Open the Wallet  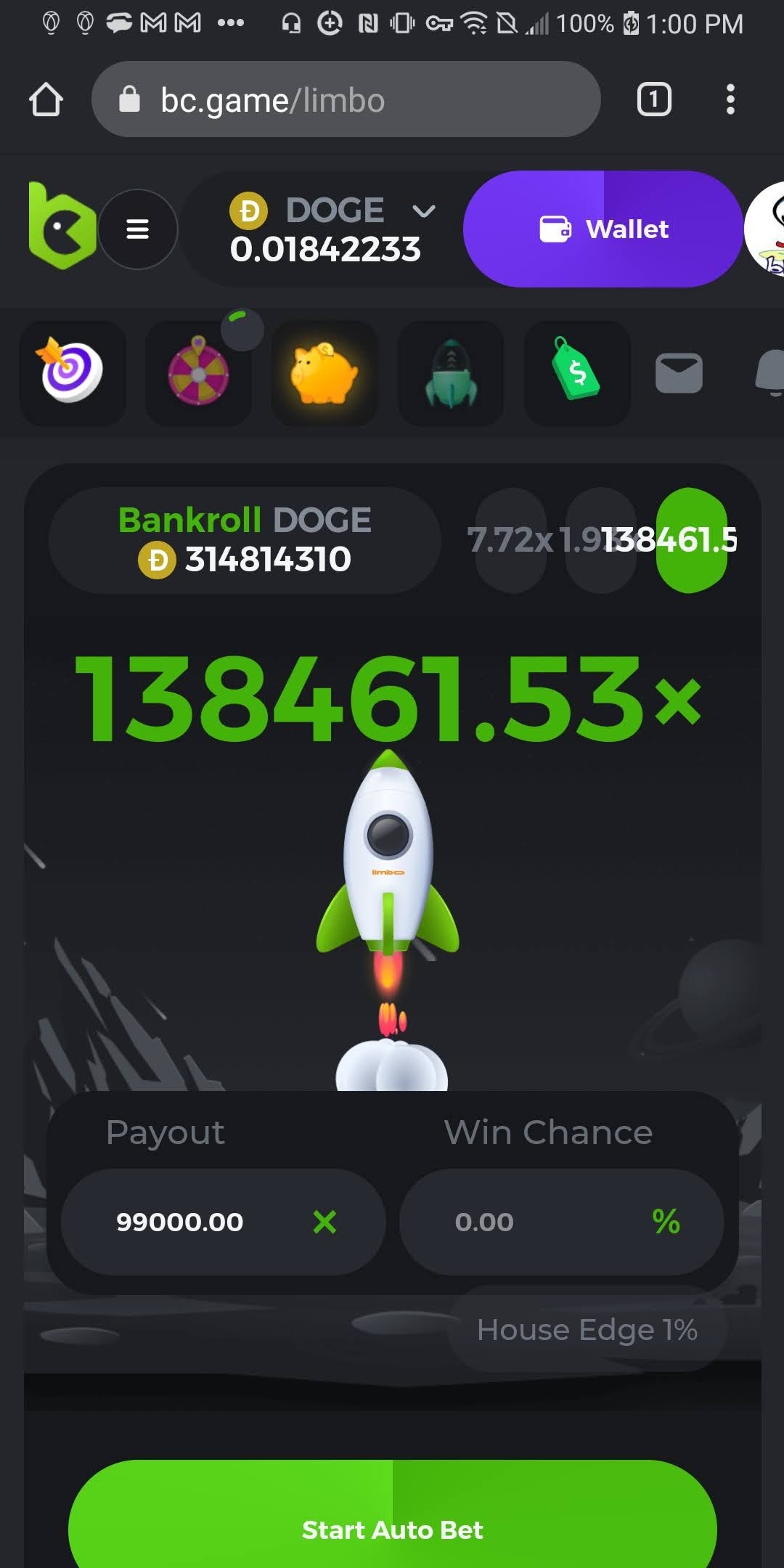coord(603,229)
